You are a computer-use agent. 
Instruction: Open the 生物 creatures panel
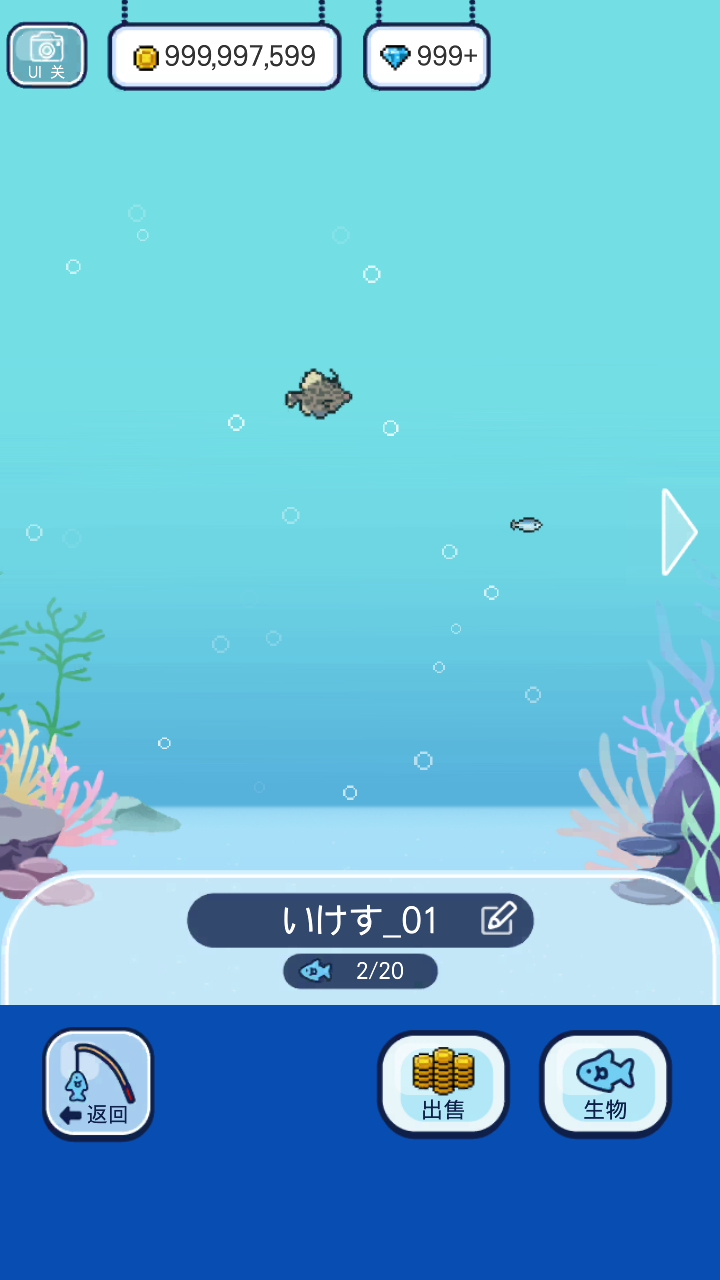[x=604, y=1083]
